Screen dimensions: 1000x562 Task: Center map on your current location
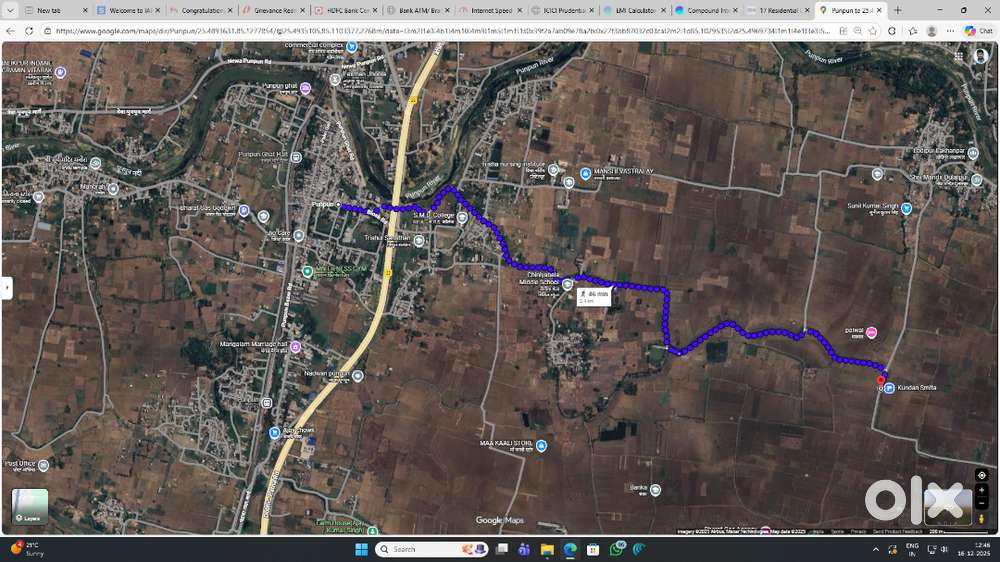pos(981,475)
